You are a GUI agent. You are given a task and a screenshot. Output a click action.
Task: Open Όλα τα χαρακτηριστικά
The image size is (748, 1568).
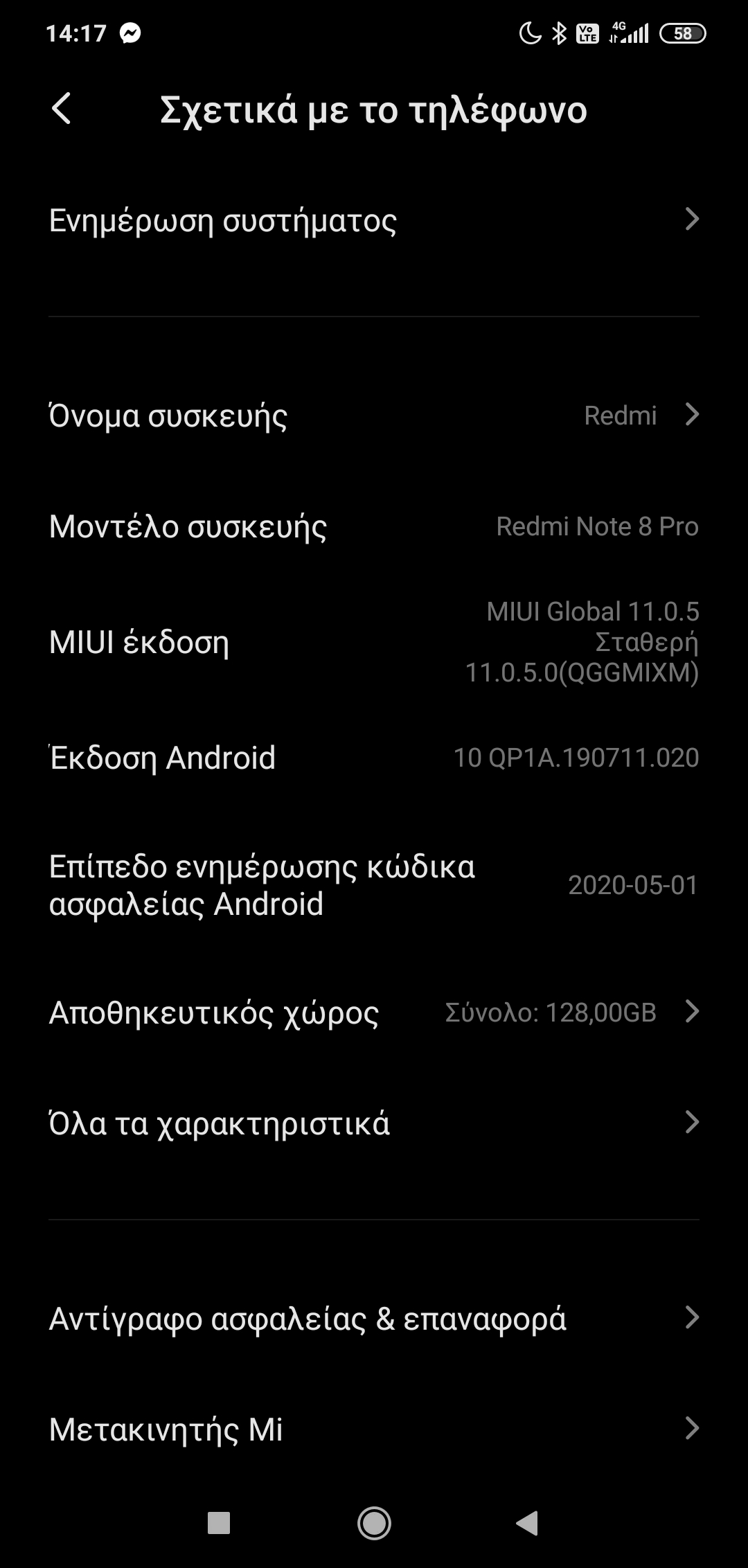click(374, 1123)
